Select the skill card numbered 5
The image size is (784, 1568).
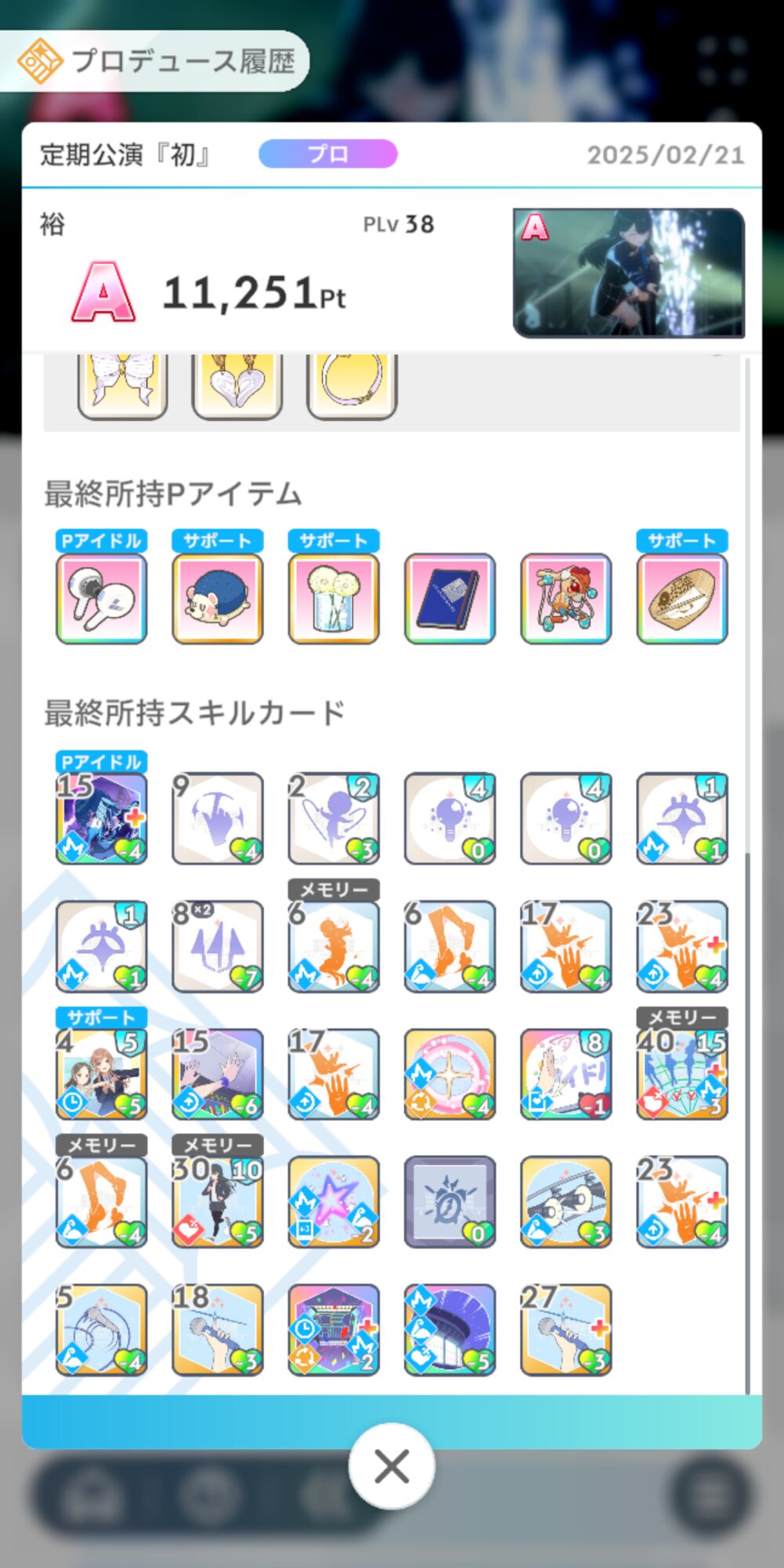point(101,1330)
